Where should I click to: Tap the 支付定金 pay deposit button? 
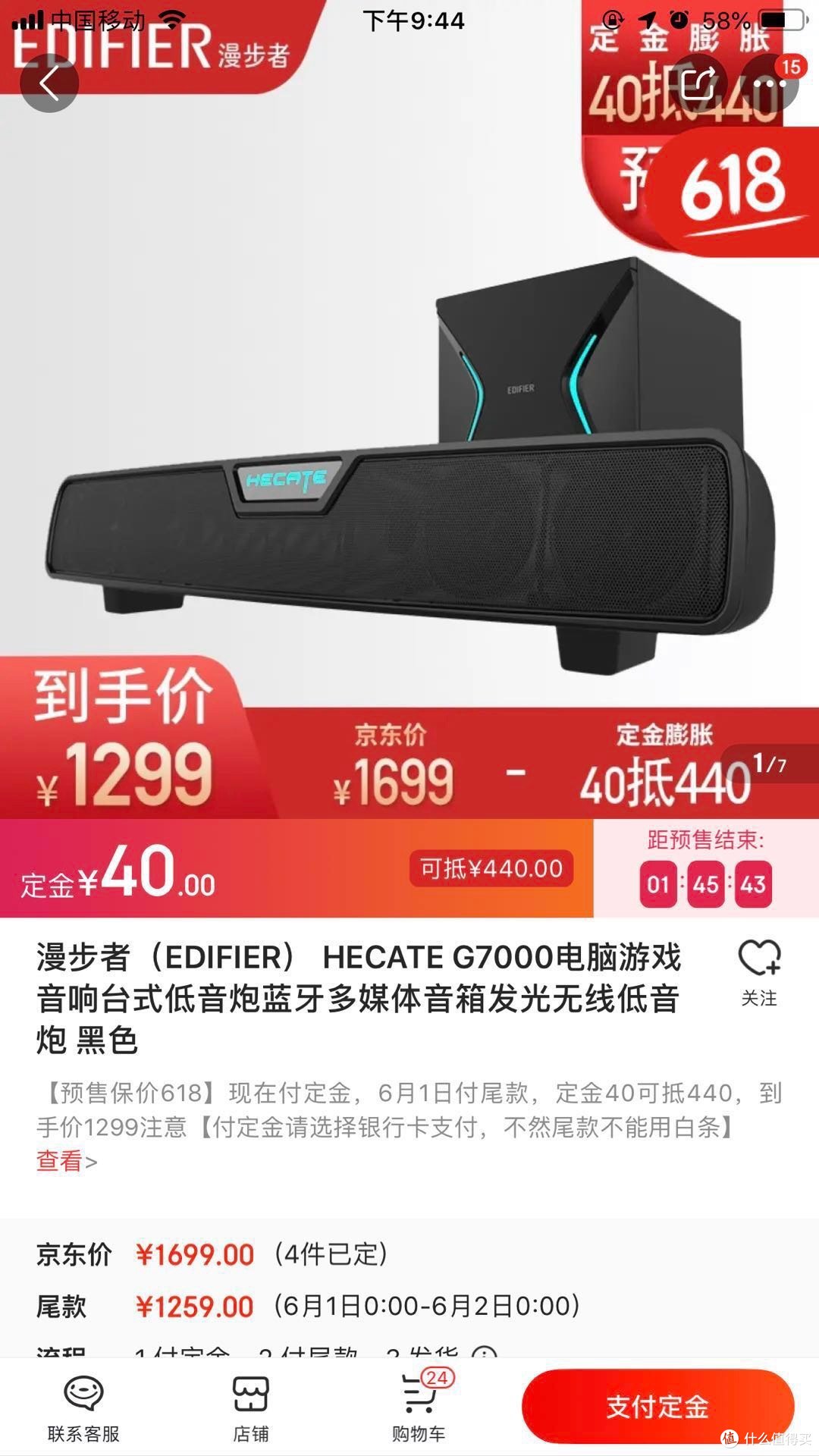coord(660,1407)
